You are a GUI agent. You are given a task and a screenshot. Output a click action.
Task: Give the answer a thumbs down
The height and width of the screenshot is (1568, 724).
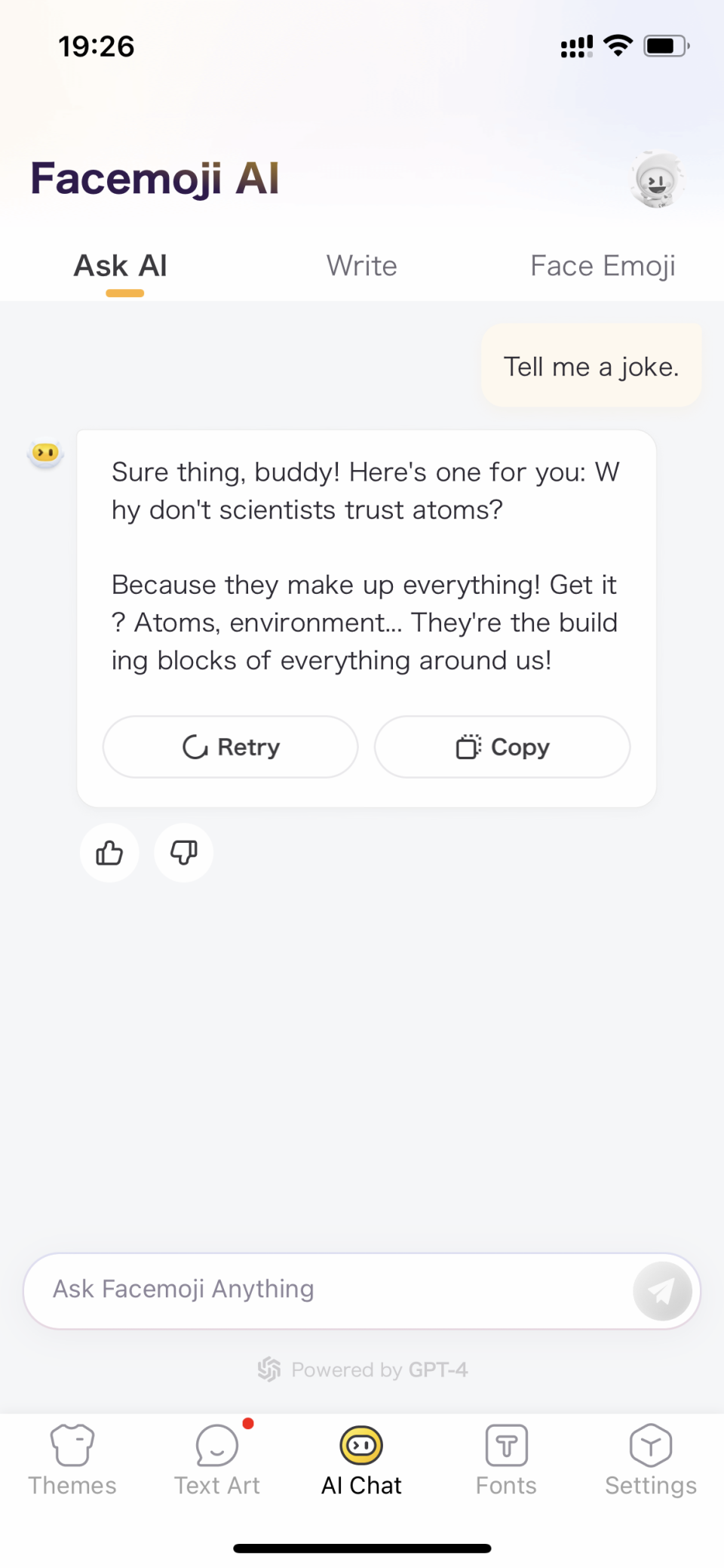coord(183,853)
